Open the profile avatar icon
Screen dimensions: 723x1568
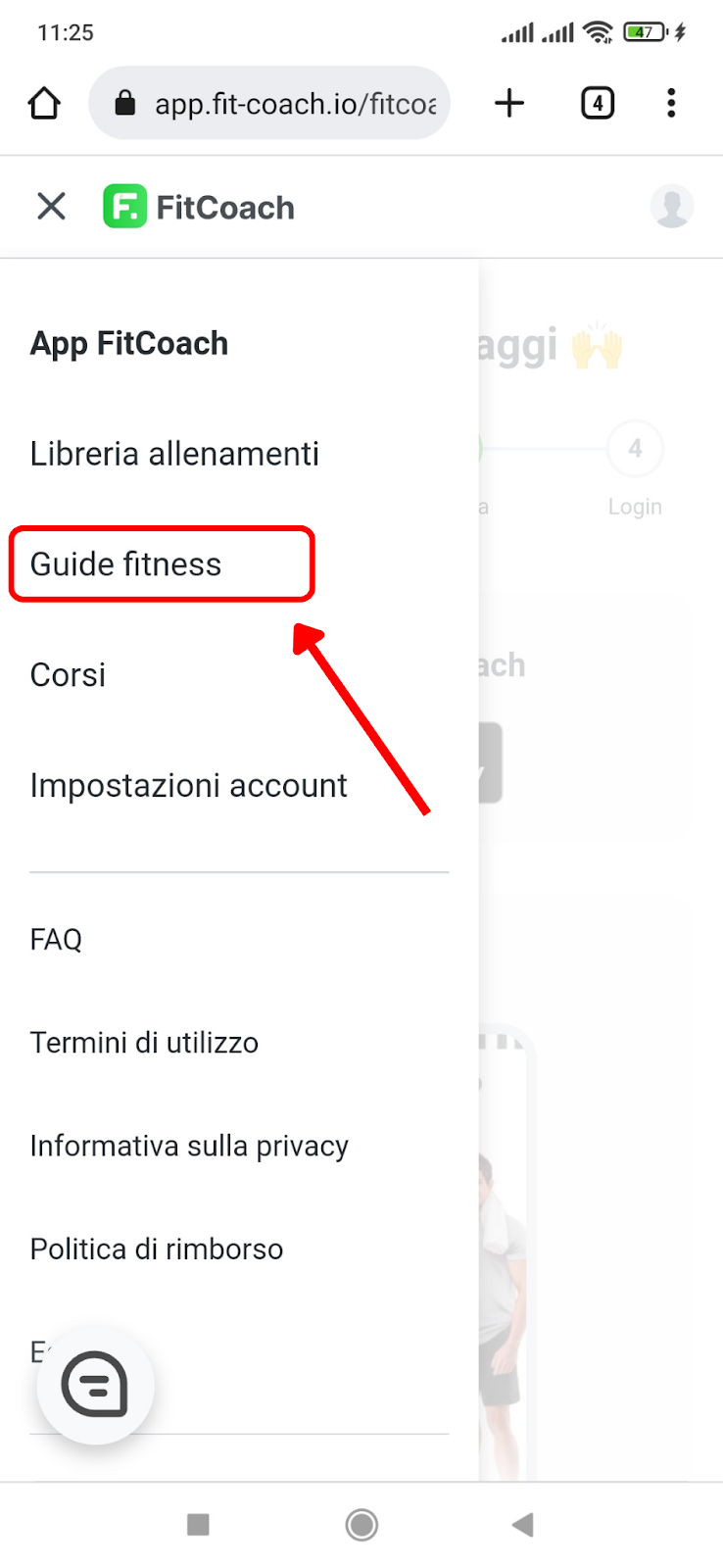tap(672, 206)
